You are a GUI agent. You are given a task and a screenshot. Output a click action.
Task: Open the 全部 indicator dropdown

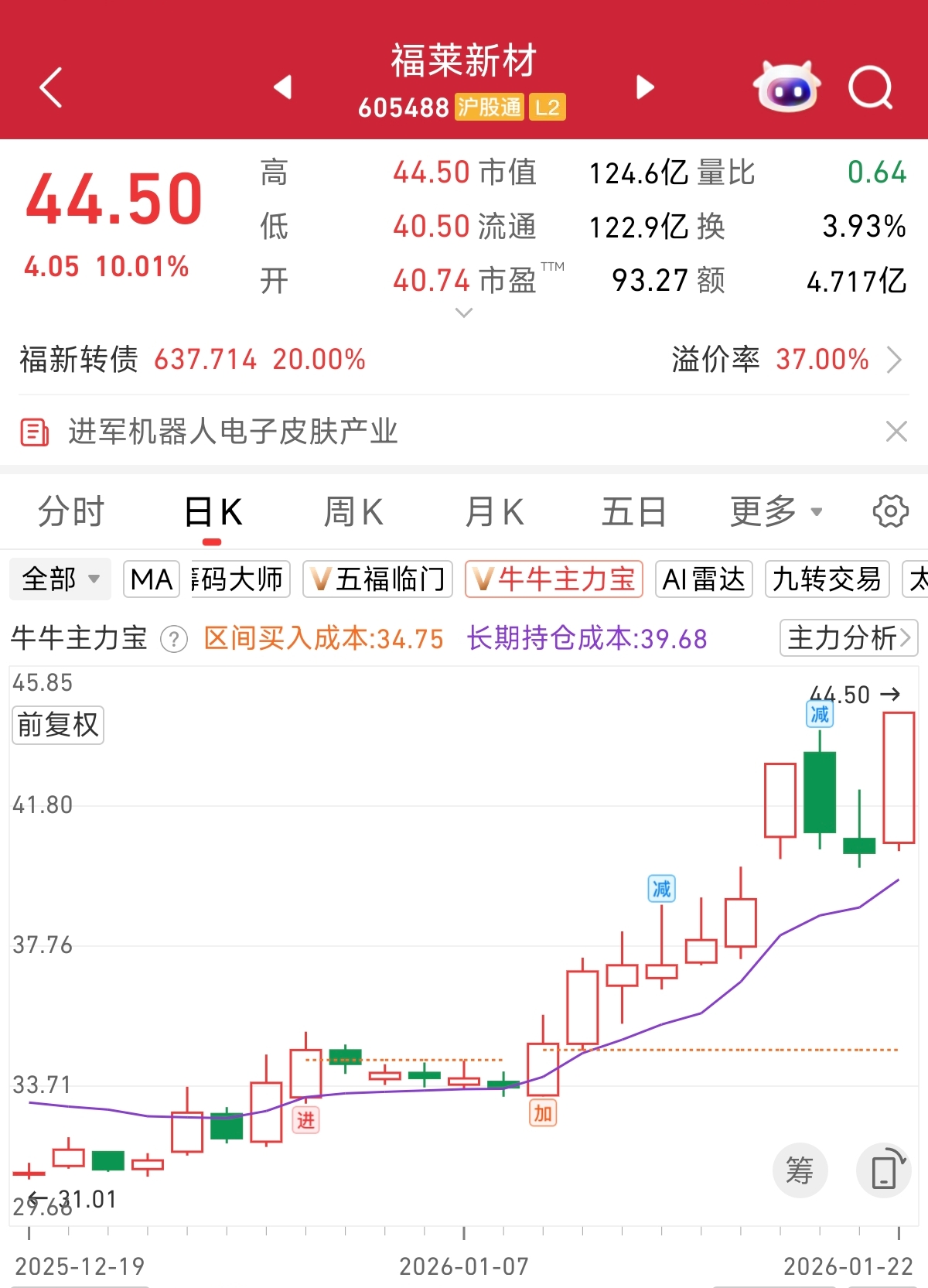pyautogui.click(x=60, y=579)
